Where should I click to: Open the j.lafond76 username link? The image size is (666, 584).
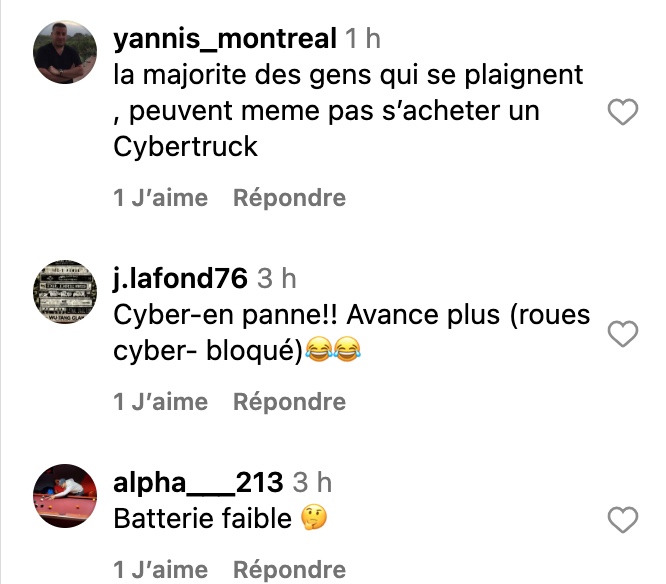pyautogui.click(x=180, y=277)
